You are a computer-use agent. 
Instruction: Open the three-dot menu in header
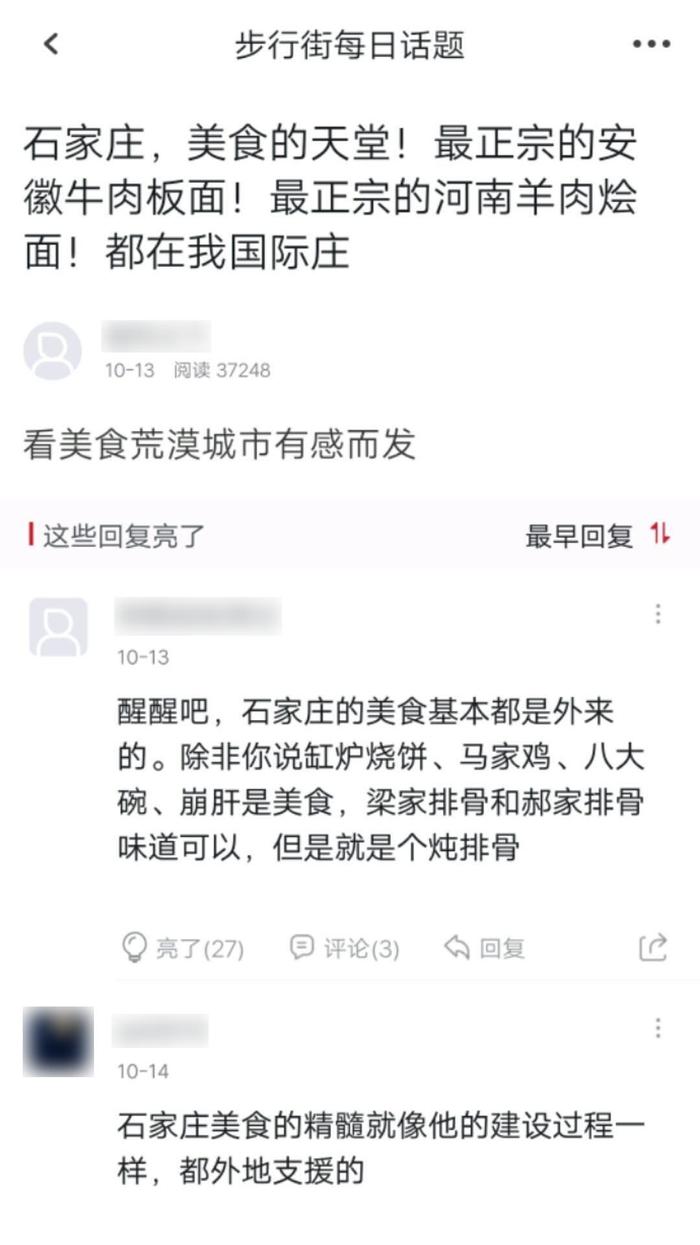[x=652, y=44]
